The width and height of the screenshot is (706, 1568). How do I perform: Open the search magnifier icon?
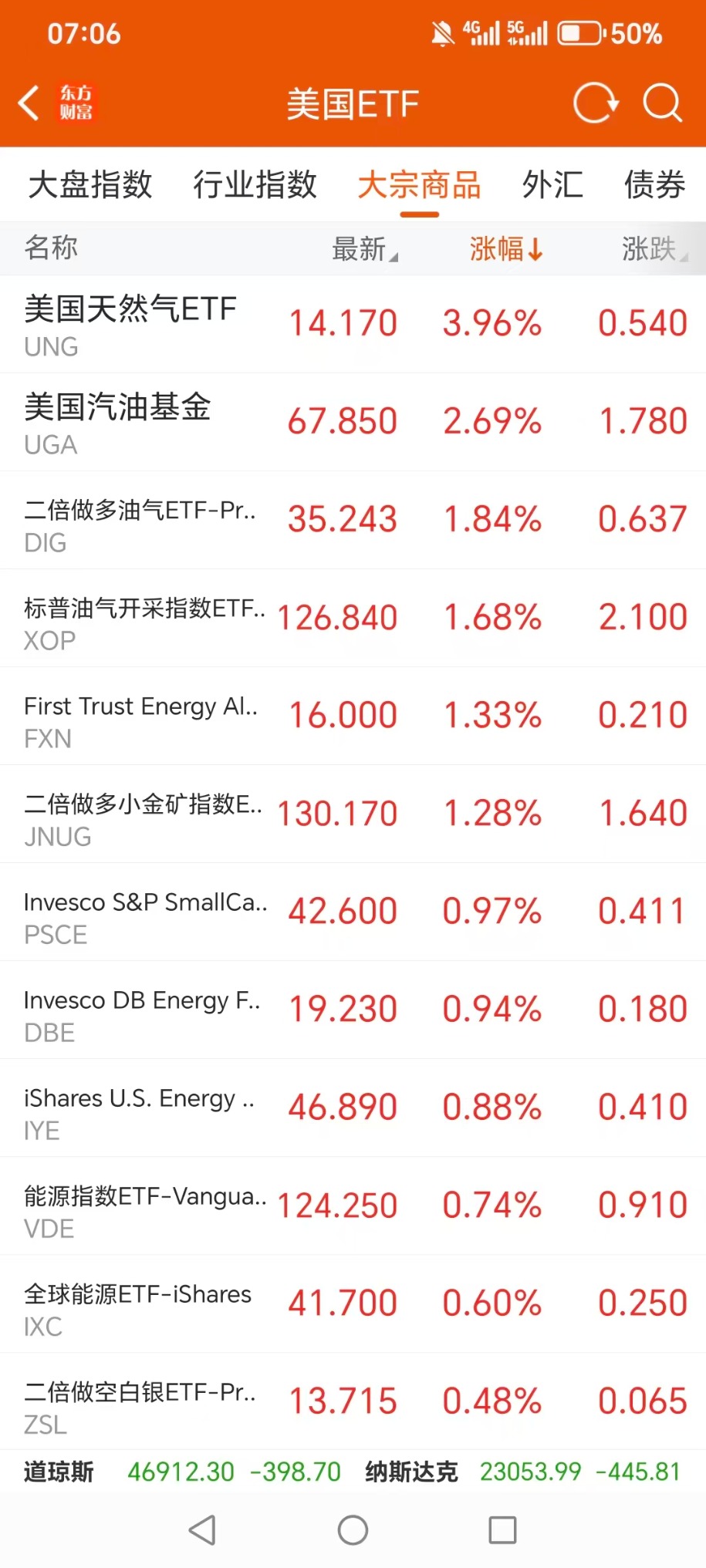(x=662, y=103)
